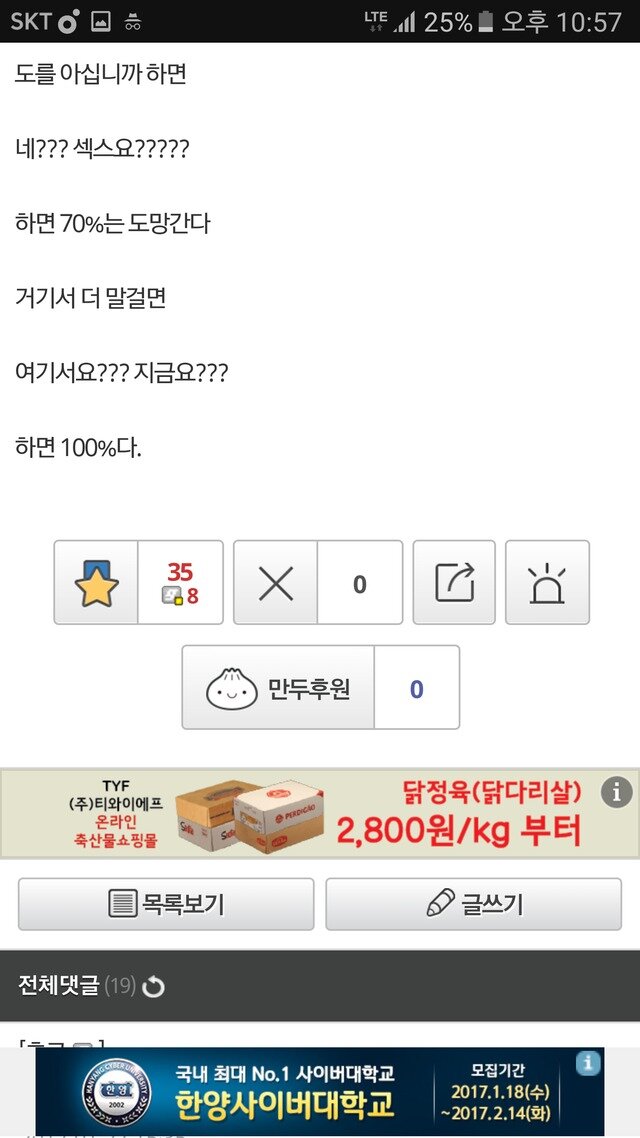Image resolution: width=640 pixels, height=1138 pixels.
Task: Tap the 만두후원 donation button
Action: coord(279,688)
